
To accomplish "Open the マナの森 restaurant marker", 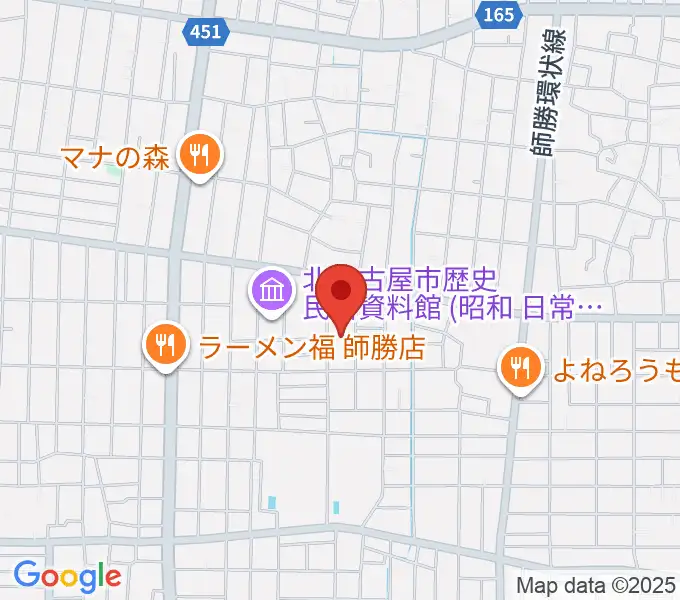I will [199, 155].
